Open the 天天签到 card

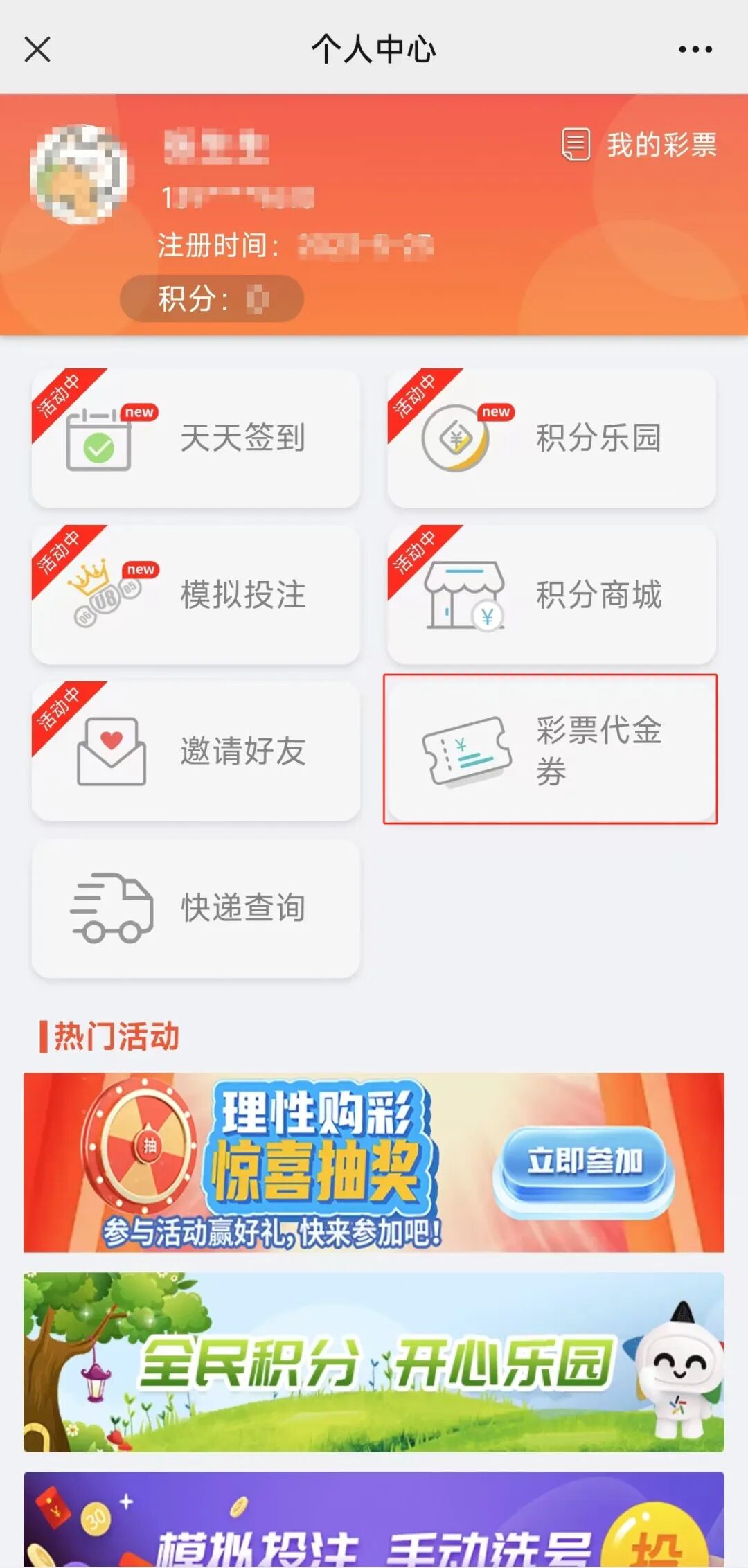[196, 438]
